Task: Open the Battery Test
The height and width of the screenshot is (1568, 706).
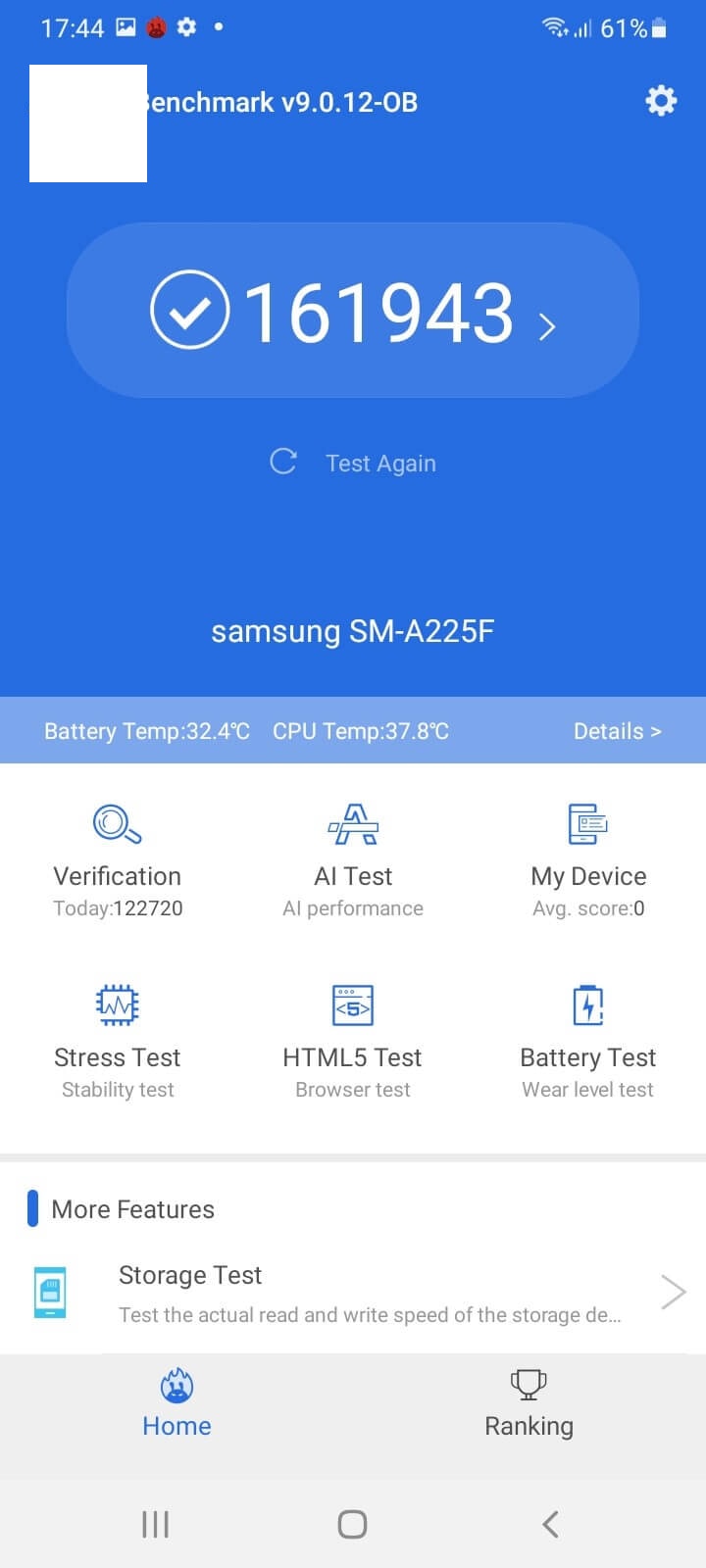Action: [588, 1042]
